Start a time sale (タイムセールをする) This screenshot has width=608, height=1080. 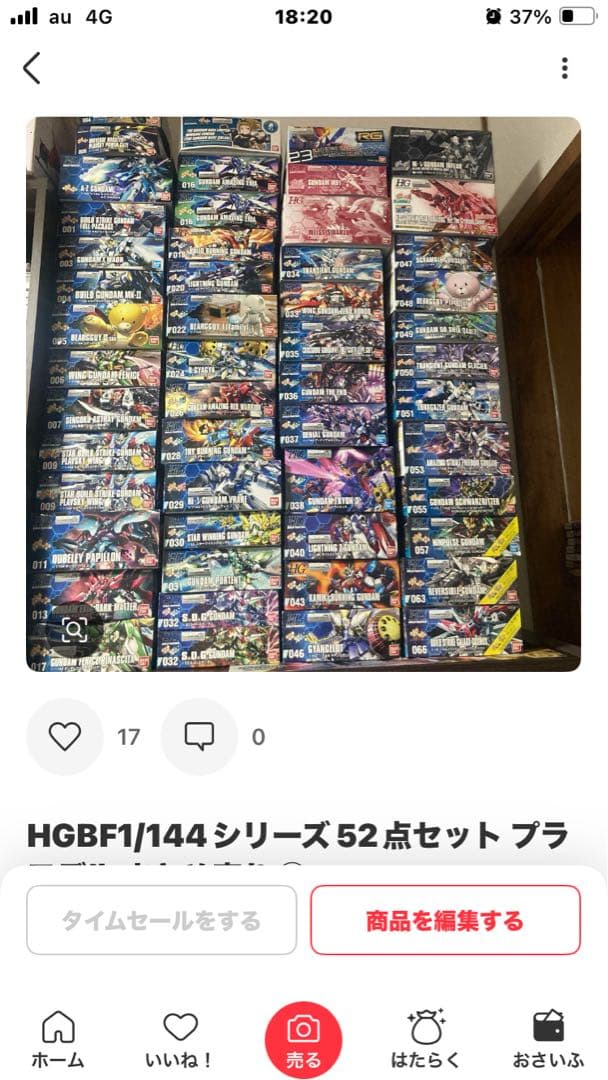tap(161, 920)
